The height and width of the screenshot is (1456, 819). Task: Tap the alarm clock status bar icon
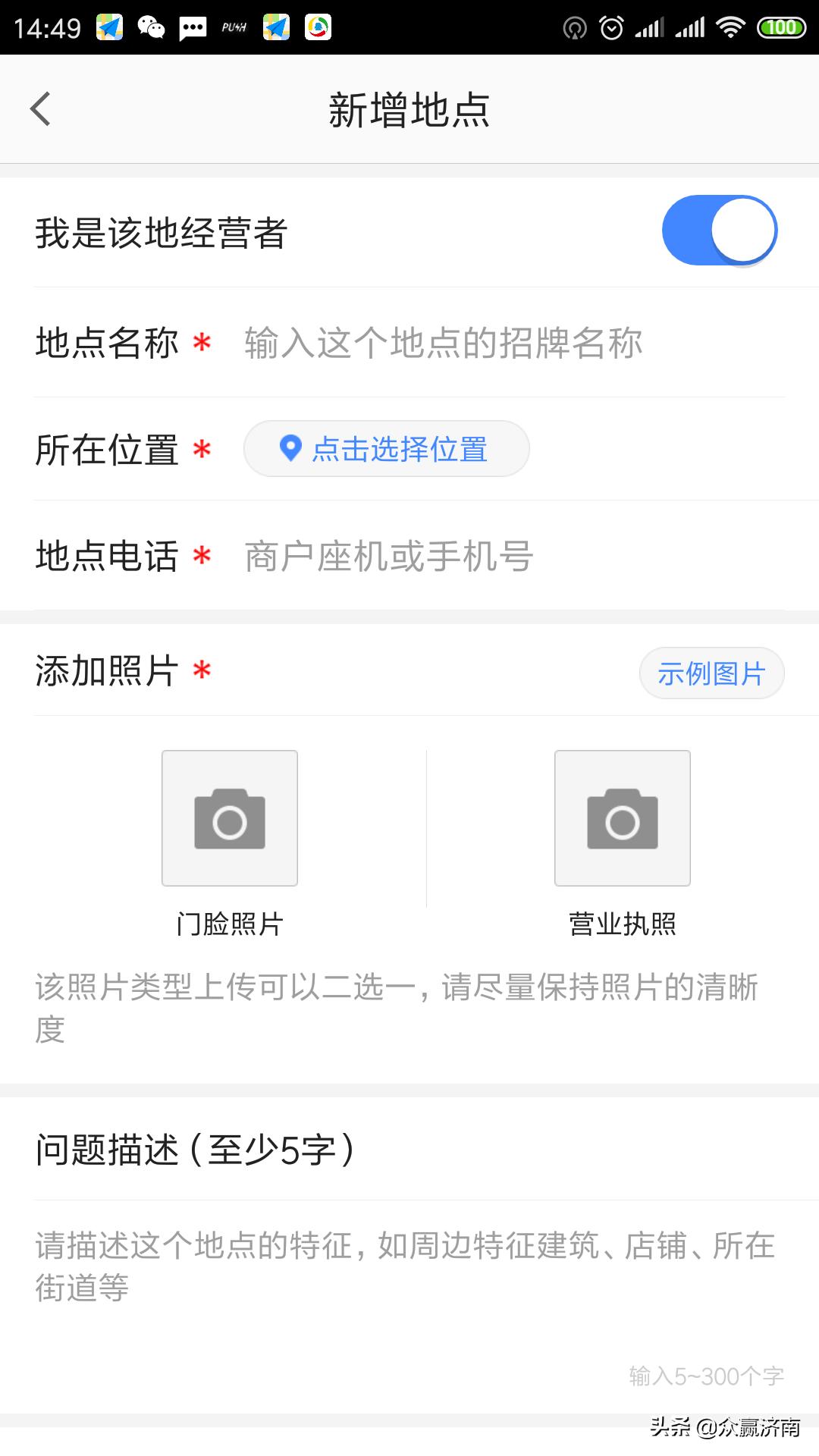pyautogui.click(x=610, y=27)
